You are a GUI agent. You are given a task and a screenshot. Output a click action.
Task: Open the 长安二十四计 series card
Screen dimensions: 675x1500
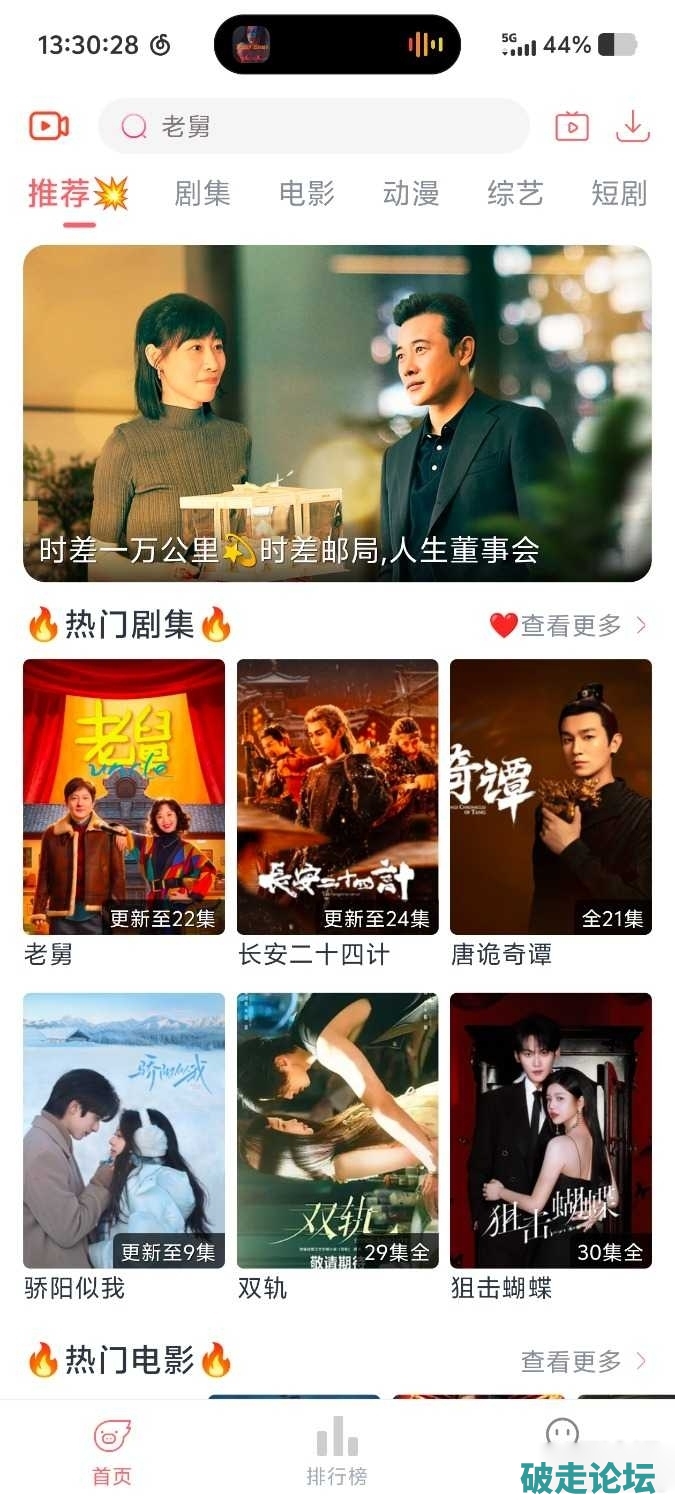(x=337, y=797)
